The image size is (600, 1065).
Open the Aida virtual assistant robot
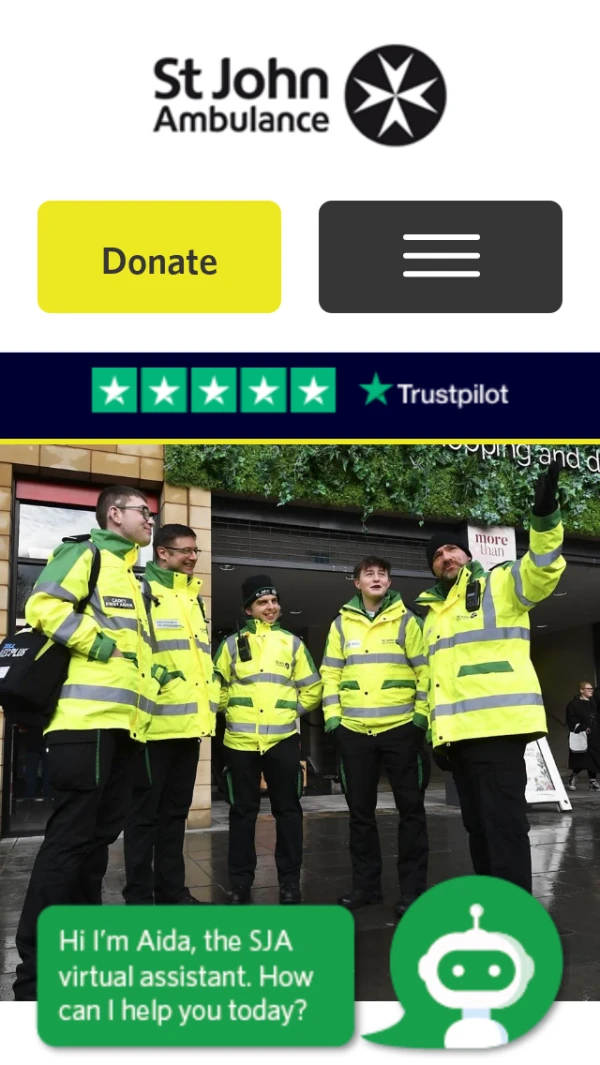(x=474, y=964)
